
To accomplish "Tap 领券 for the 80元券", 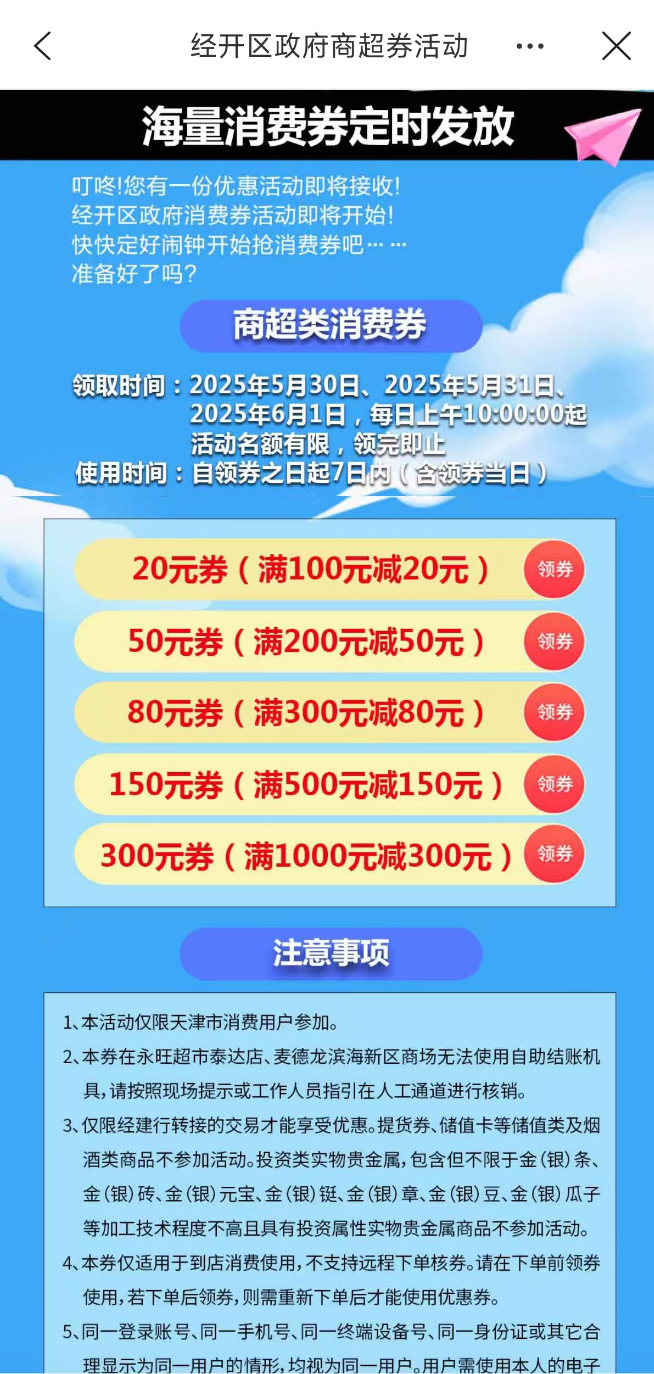I will [x=554, y=712].
